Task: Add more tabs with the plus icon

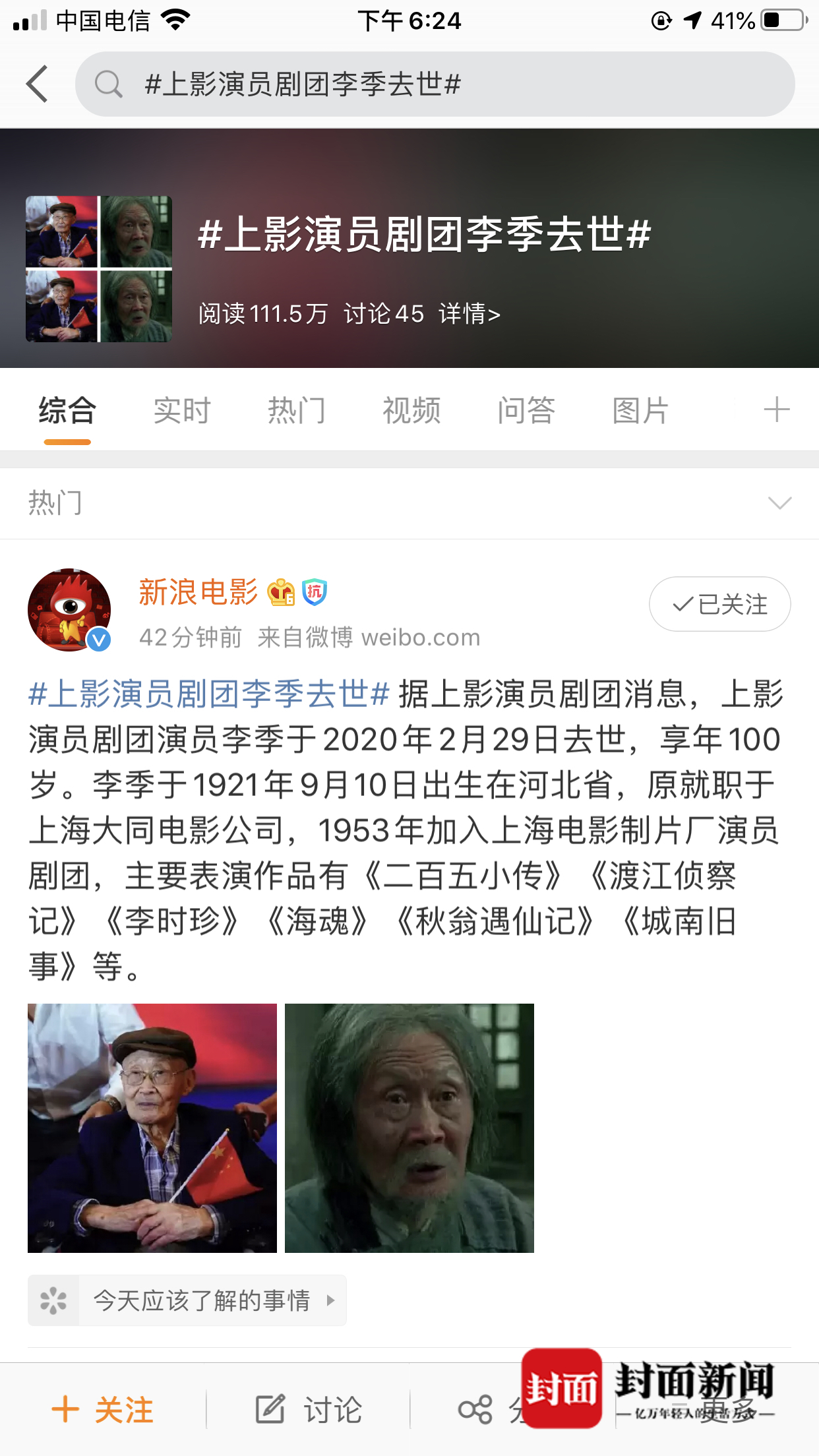Action: tap(776, 409)
